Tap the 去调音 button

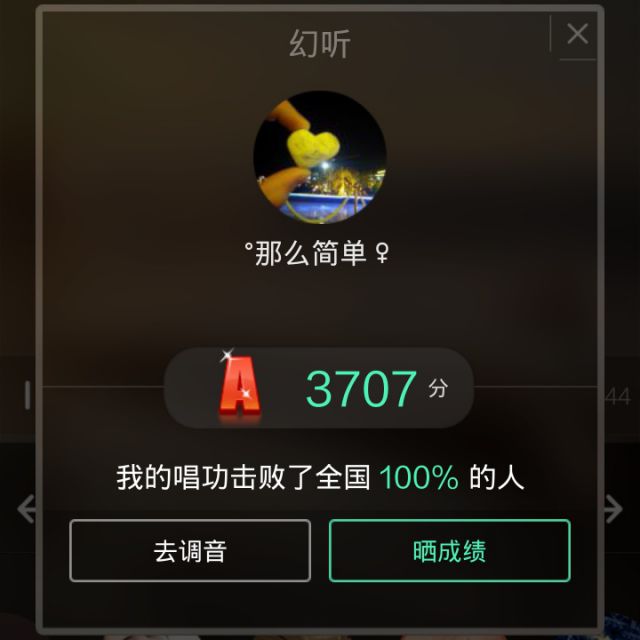coord(190,550)
